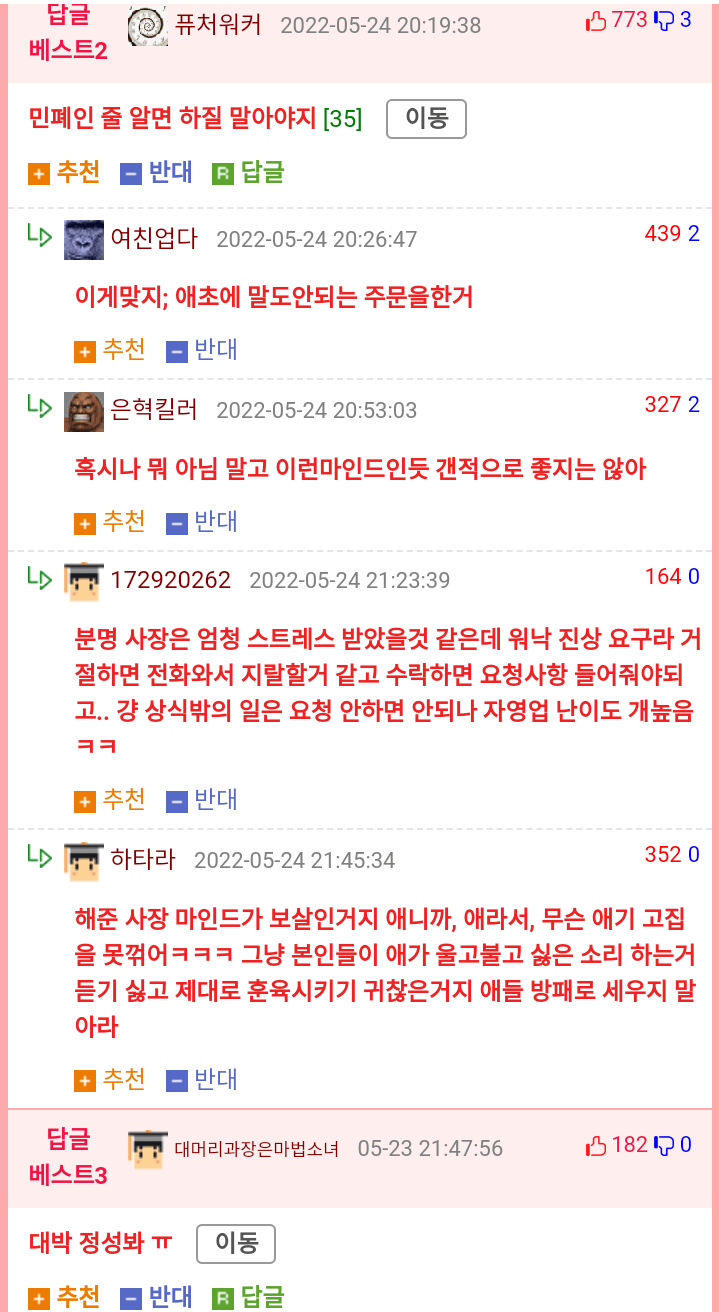Downvote 은혁킬러's reply
The height and width of the screenshot is (1312, 719).
pos(203,522)
